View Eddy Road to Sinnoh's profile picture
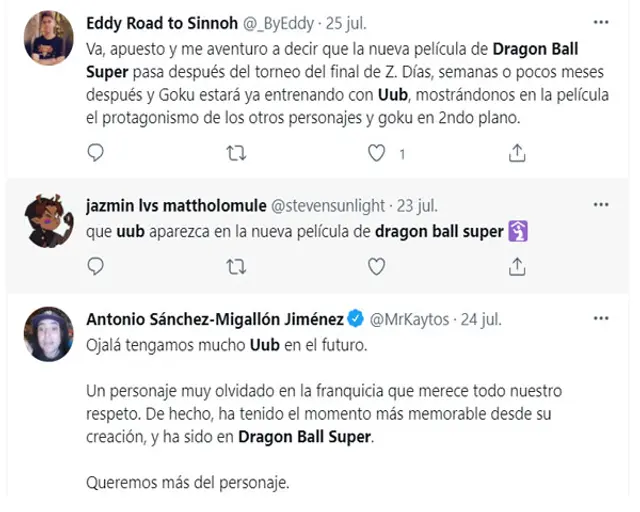Screen dimensions: 640x512 coord(48,38)
